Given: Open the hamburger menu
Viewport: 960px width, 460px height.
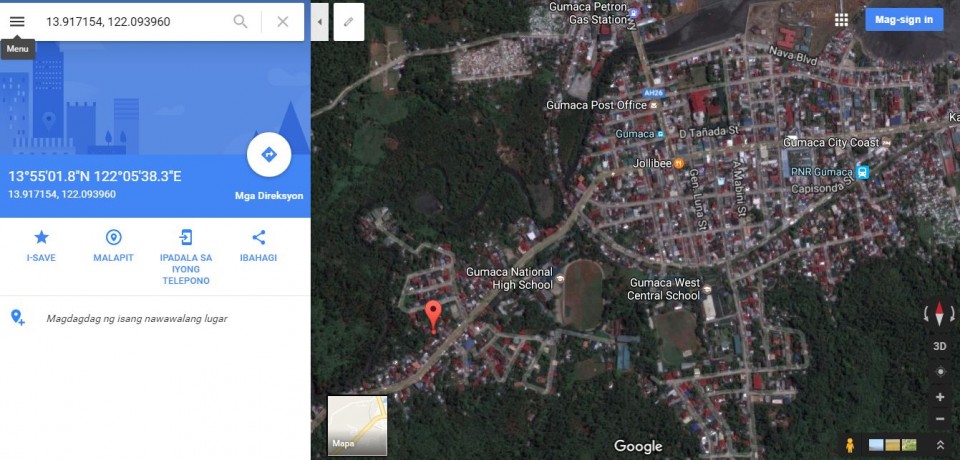Looking at the screenshot, I should tap(17, 21).
